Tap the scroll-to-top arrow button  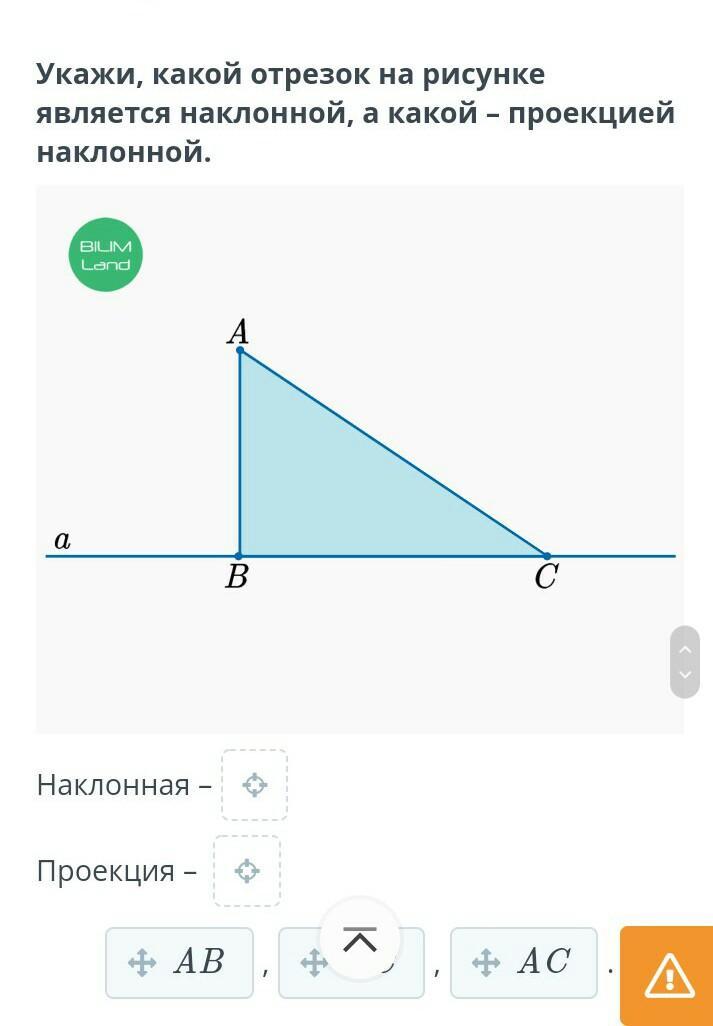(360, 940)
